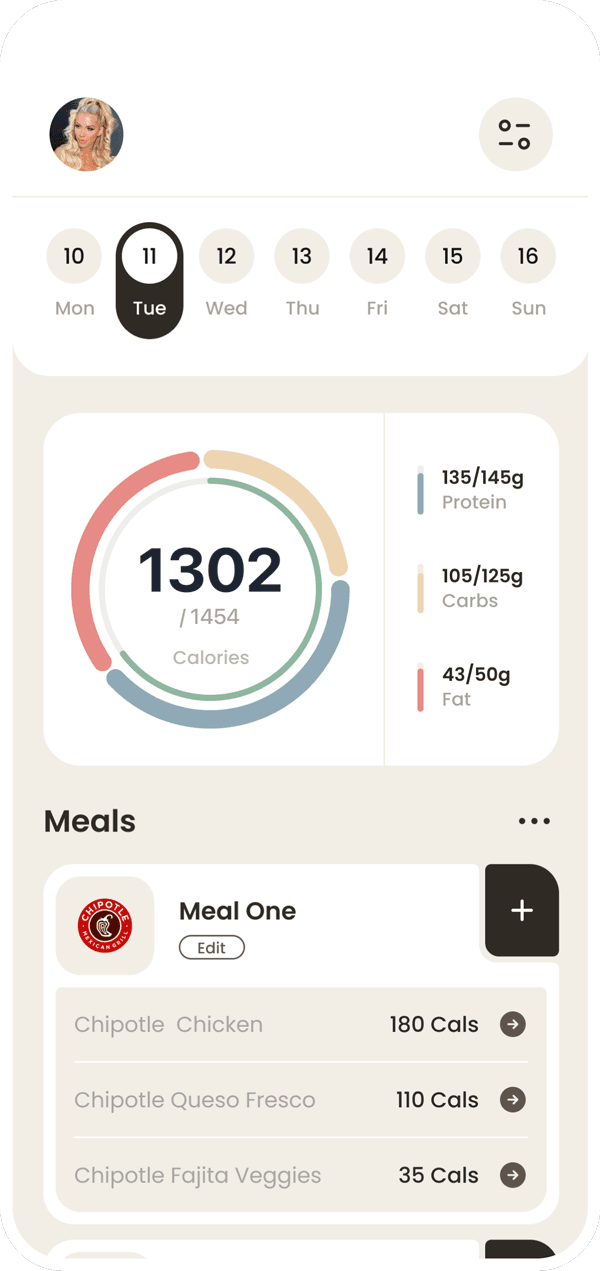View Chipotle Queso Fresco entry
Screen dimensions: 600x1271
[x=513, y=1100]
